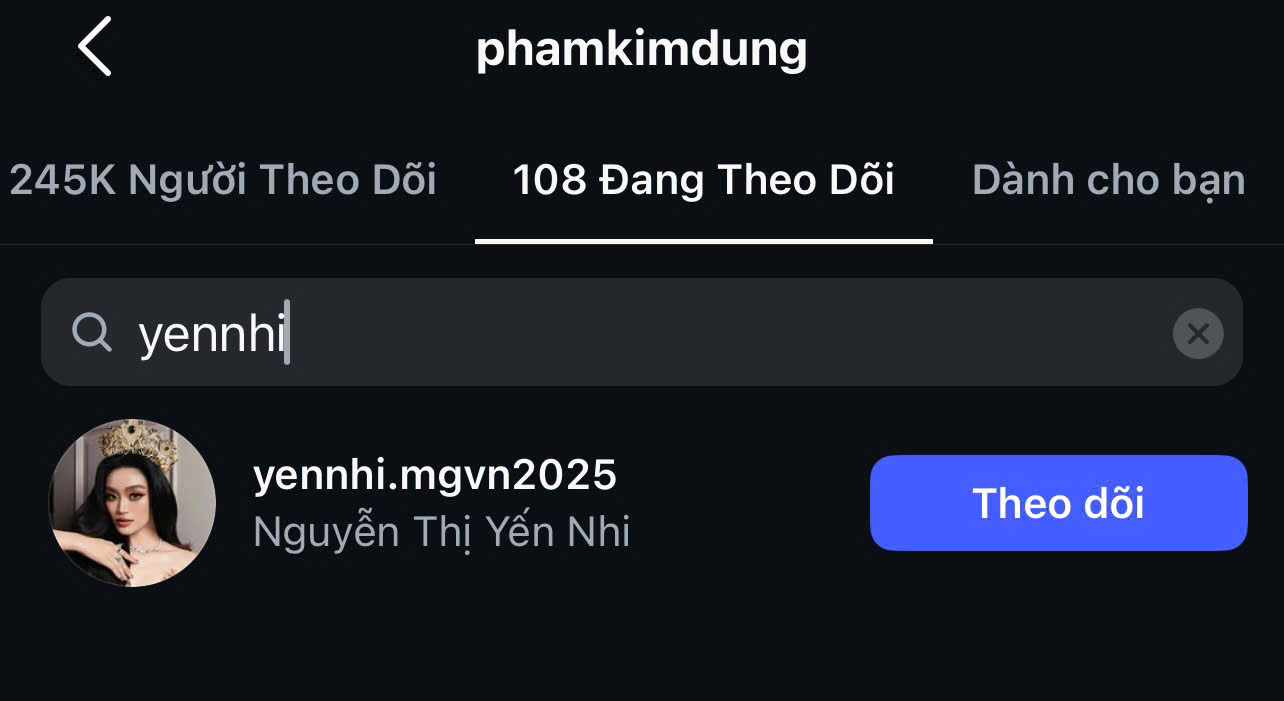Viewport: 1284px width, 701px height.
Task: Follow yennhi.mgvn2025 with the Theo dõi button
Action: pos(1058,503)
